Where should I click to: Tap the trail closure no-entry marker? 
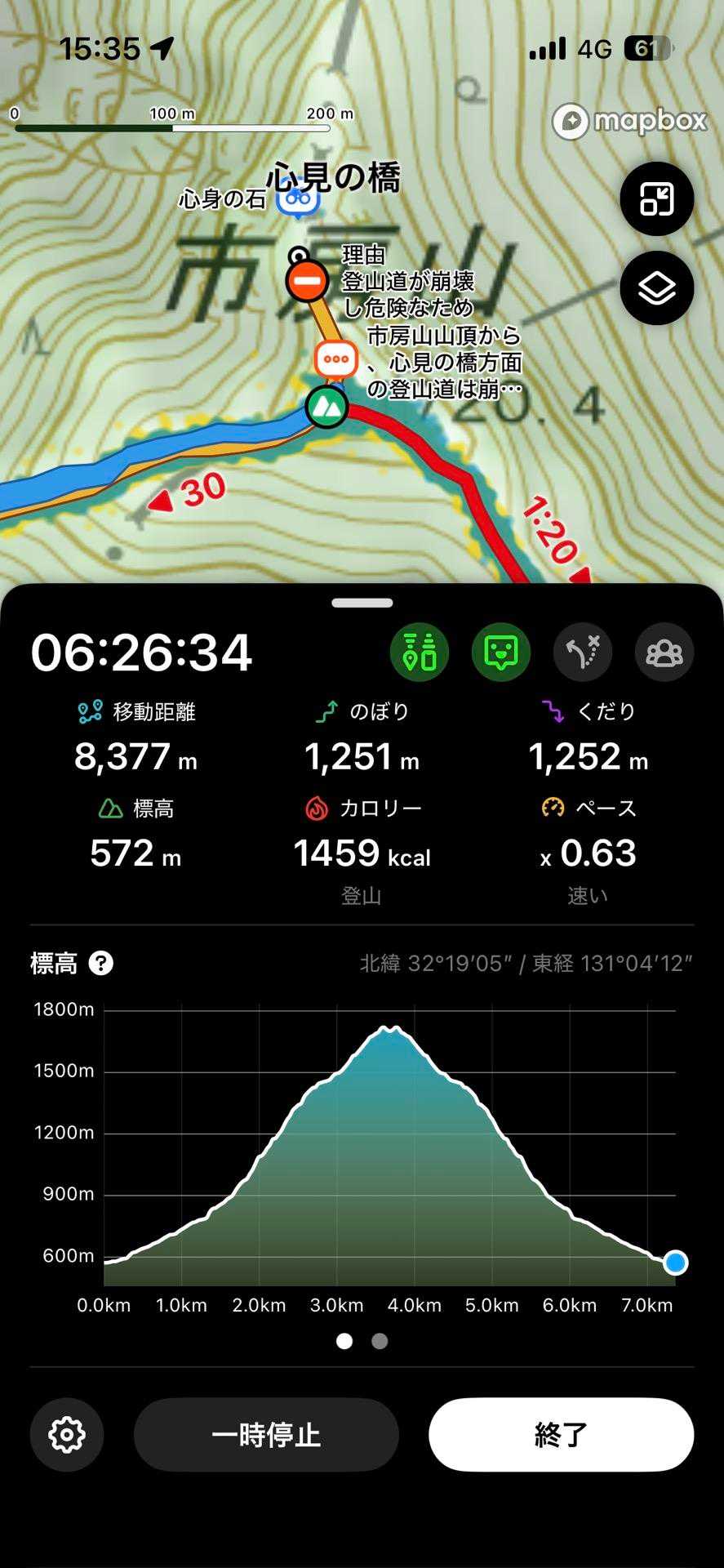pyautogui.click(x=307, y=282)
